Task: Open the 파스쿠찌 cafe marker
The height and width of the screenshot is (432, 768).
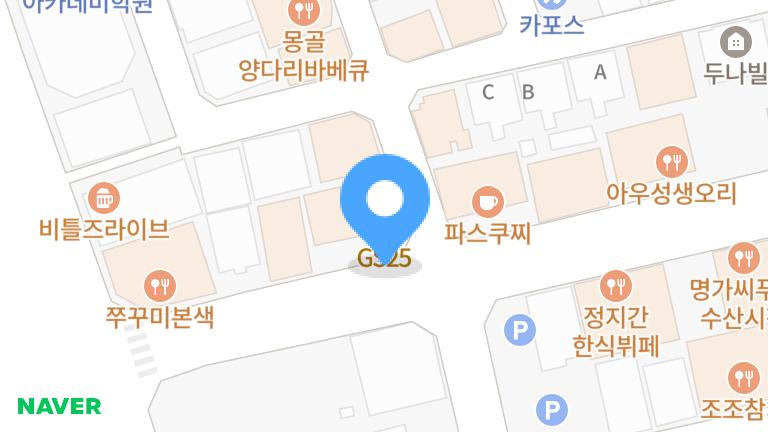Action: 487,202
